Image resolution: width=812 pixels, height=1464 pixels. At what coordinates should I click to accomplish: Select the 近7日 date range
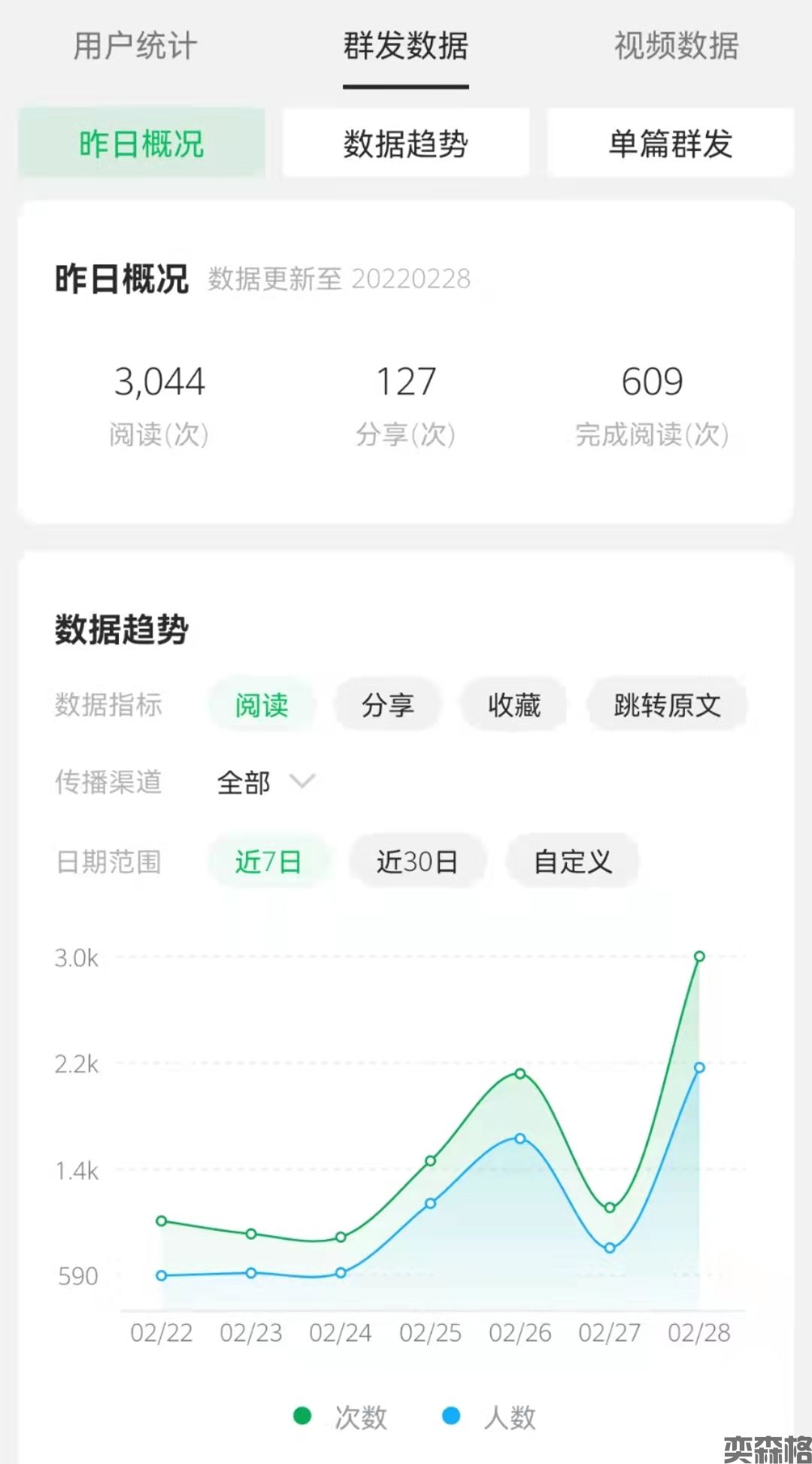tap(268, 861)
